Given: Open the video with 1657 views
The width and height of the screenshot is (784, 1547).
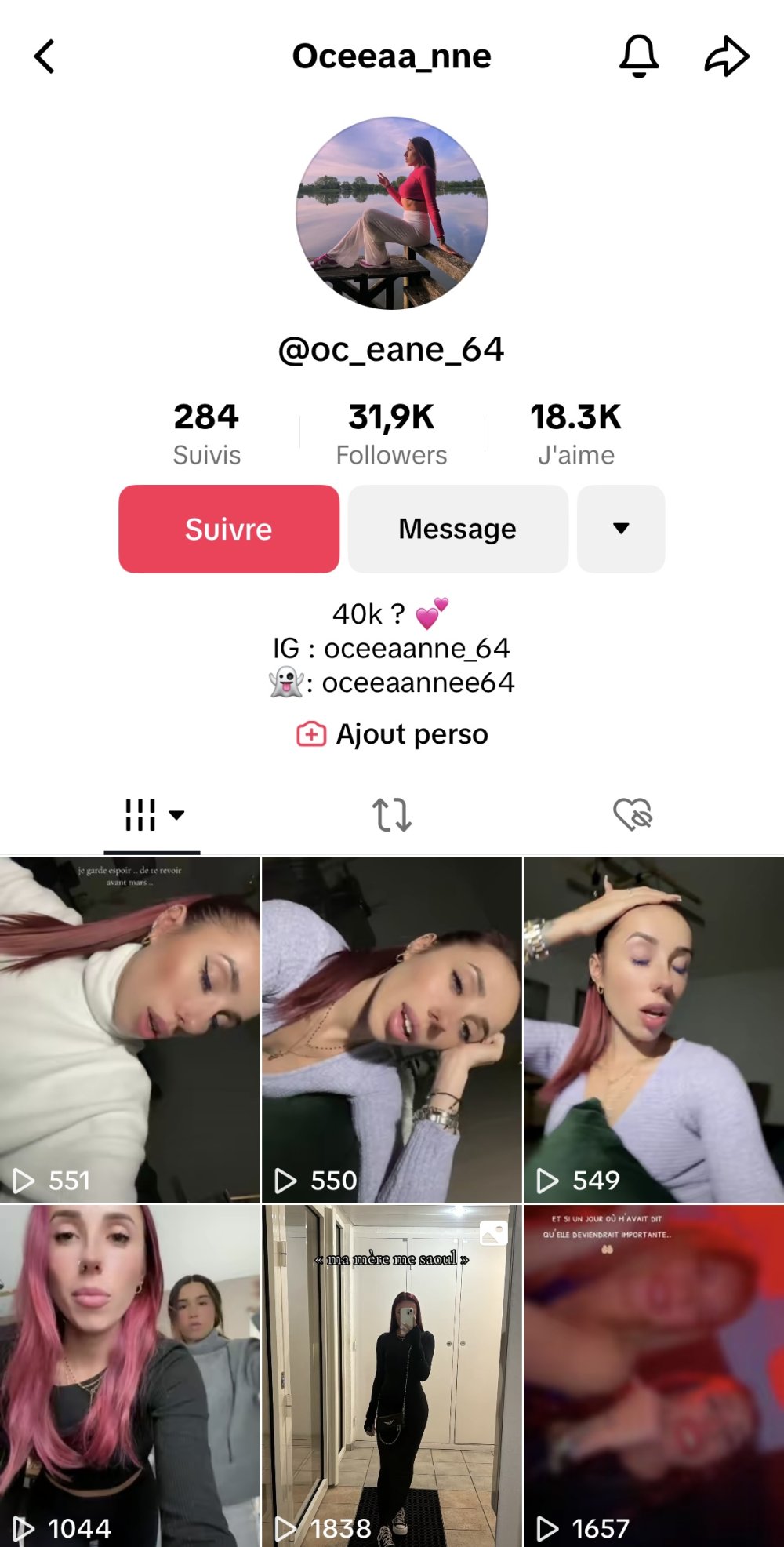Looking at the screenshot, I should 654,1374.
